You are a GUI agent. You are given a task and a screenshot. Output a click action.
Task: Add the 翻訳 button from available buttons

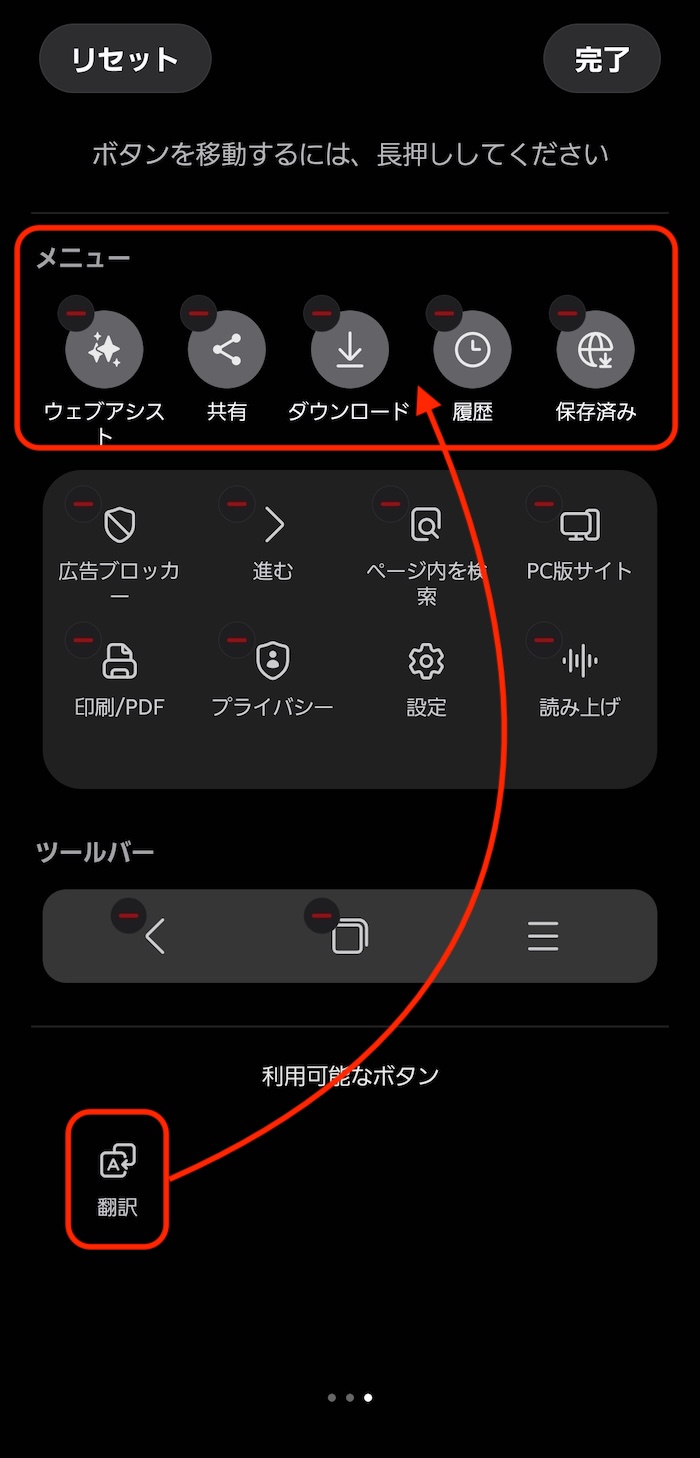pos(117,1178)
